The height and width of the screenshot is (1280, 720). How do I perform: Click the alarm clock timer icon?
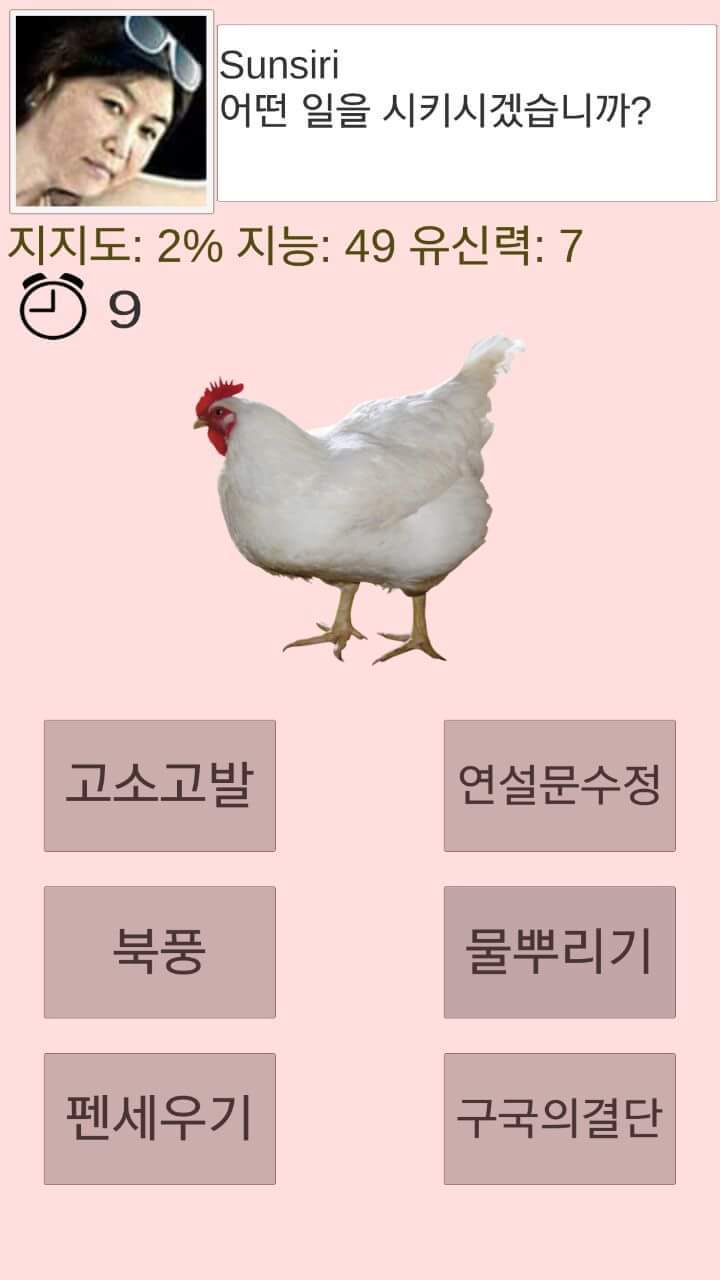point(55,306)
